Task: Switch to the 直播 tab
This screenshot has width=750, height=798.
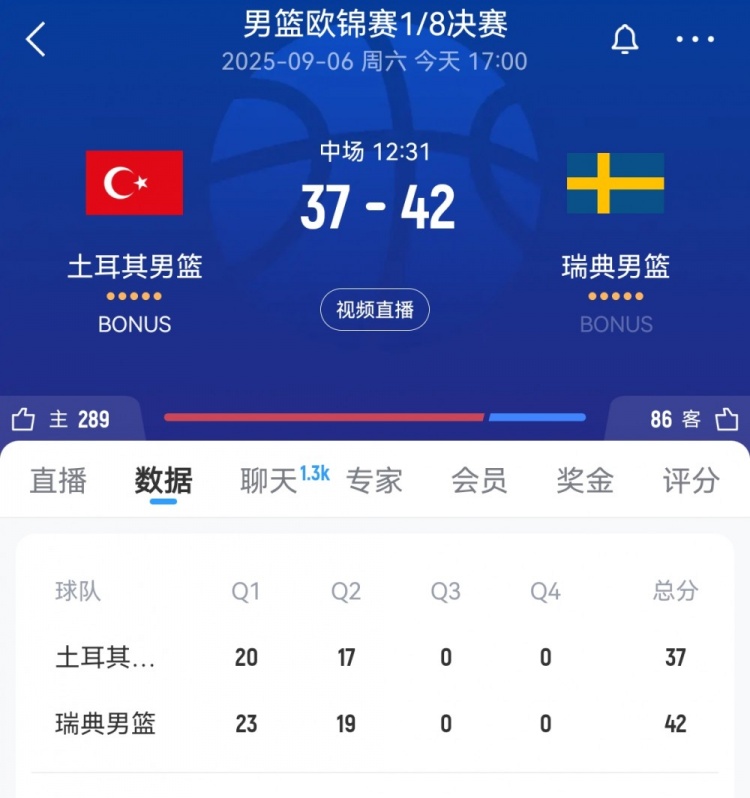Action: click(x=58, y=481)
